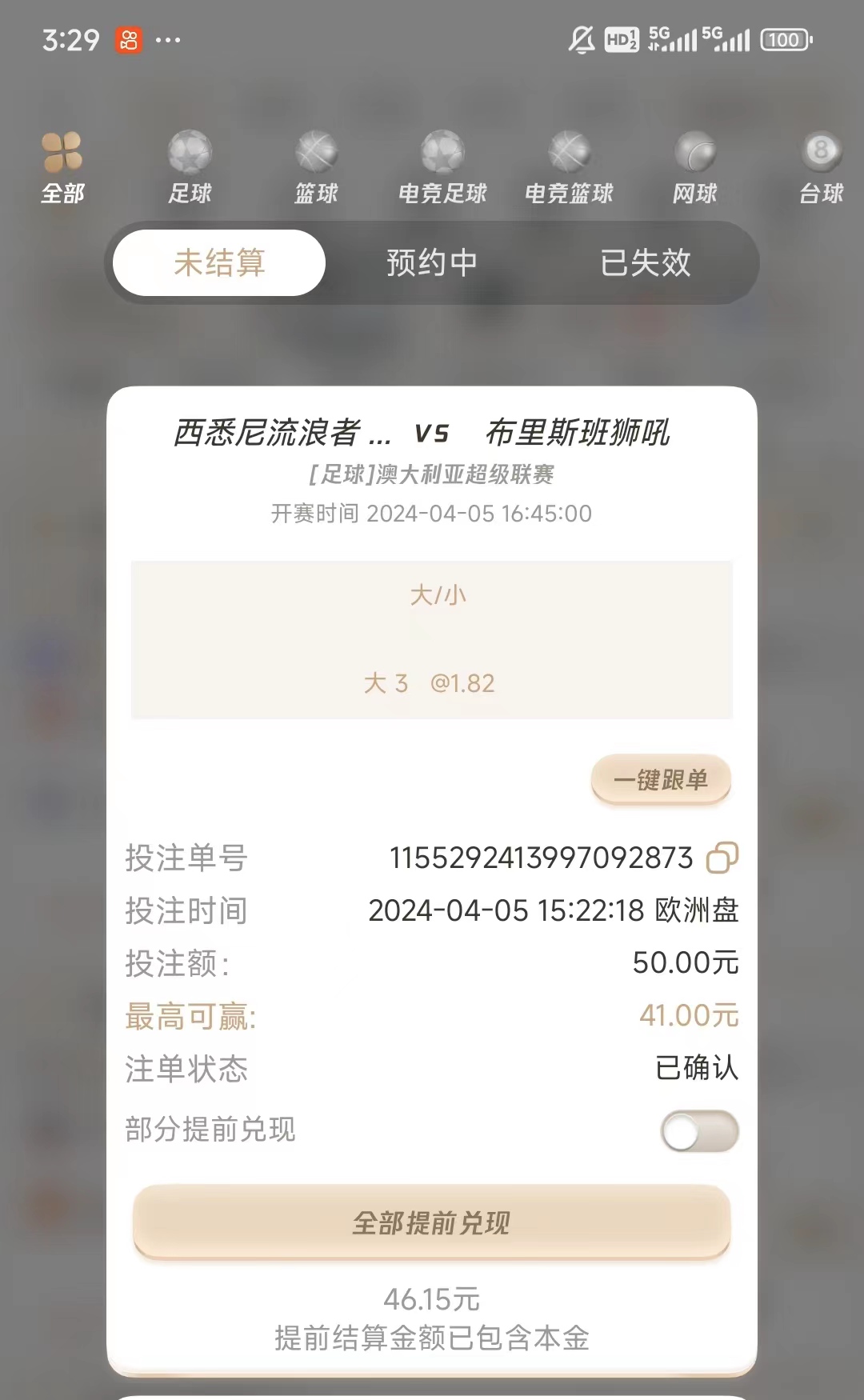
Task: Tap 全部提前兑现 to cash out
Action: (x=432, y=1222)
